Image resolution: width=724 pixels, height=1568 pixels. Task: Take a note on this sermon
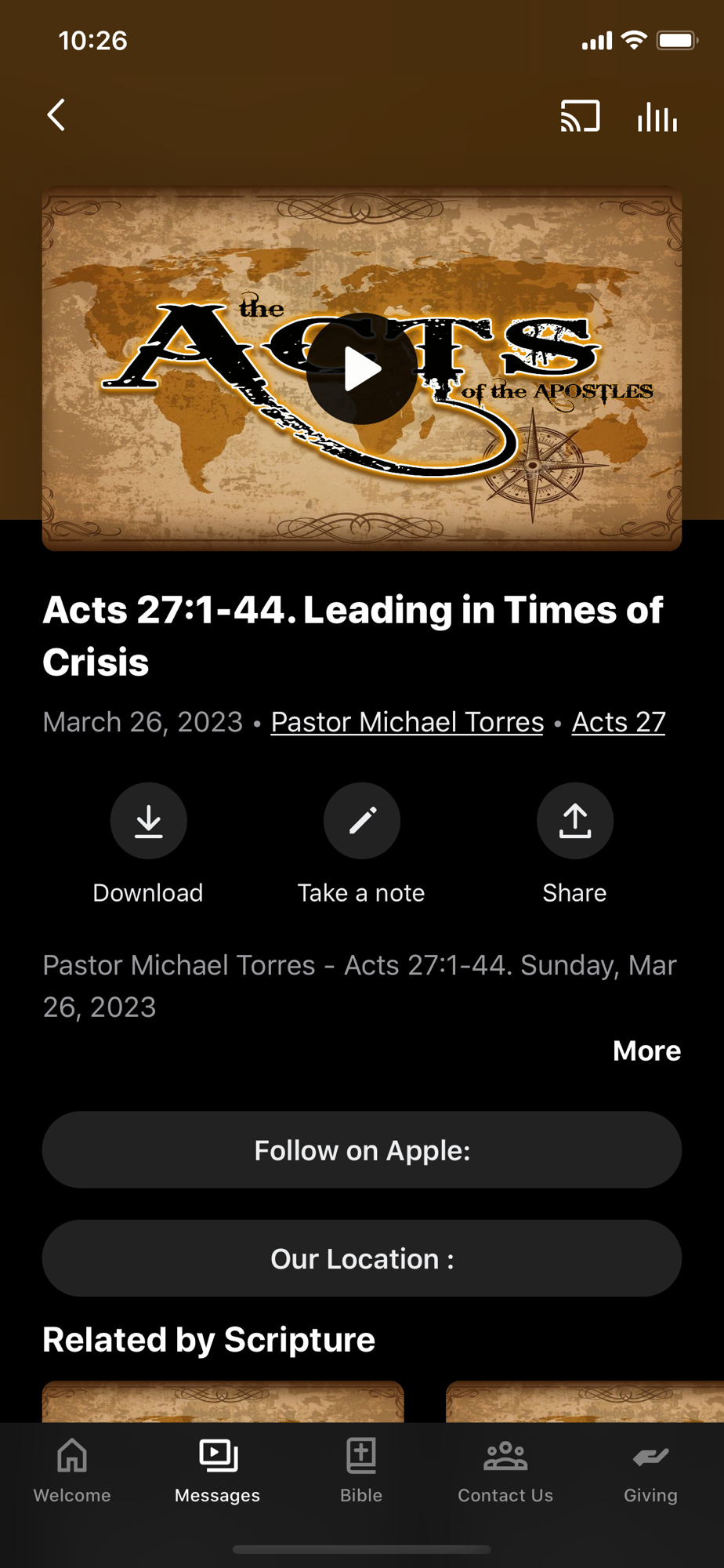pos(361,821)
